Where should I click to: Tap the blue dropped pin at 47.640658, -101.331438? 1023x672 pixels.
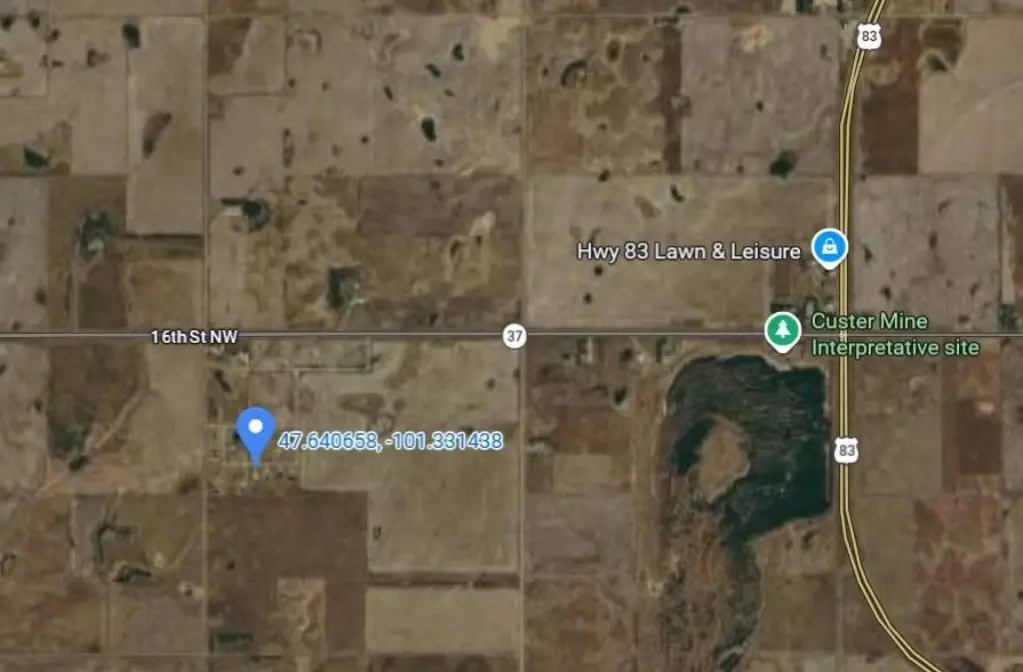click(x=256, y=432)
